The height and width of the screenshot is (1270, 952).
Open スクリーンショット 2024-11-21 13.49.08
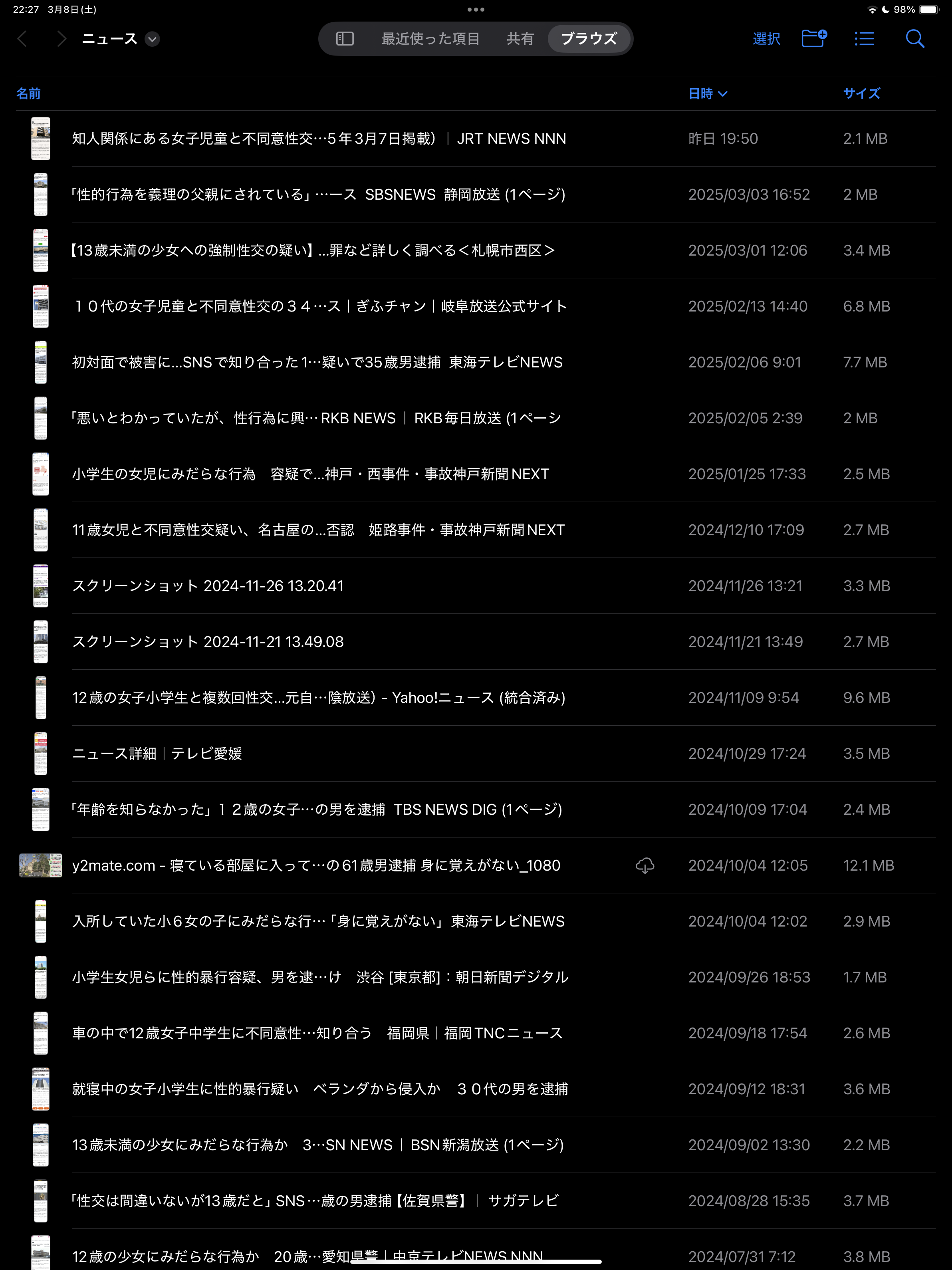point(208,642)
